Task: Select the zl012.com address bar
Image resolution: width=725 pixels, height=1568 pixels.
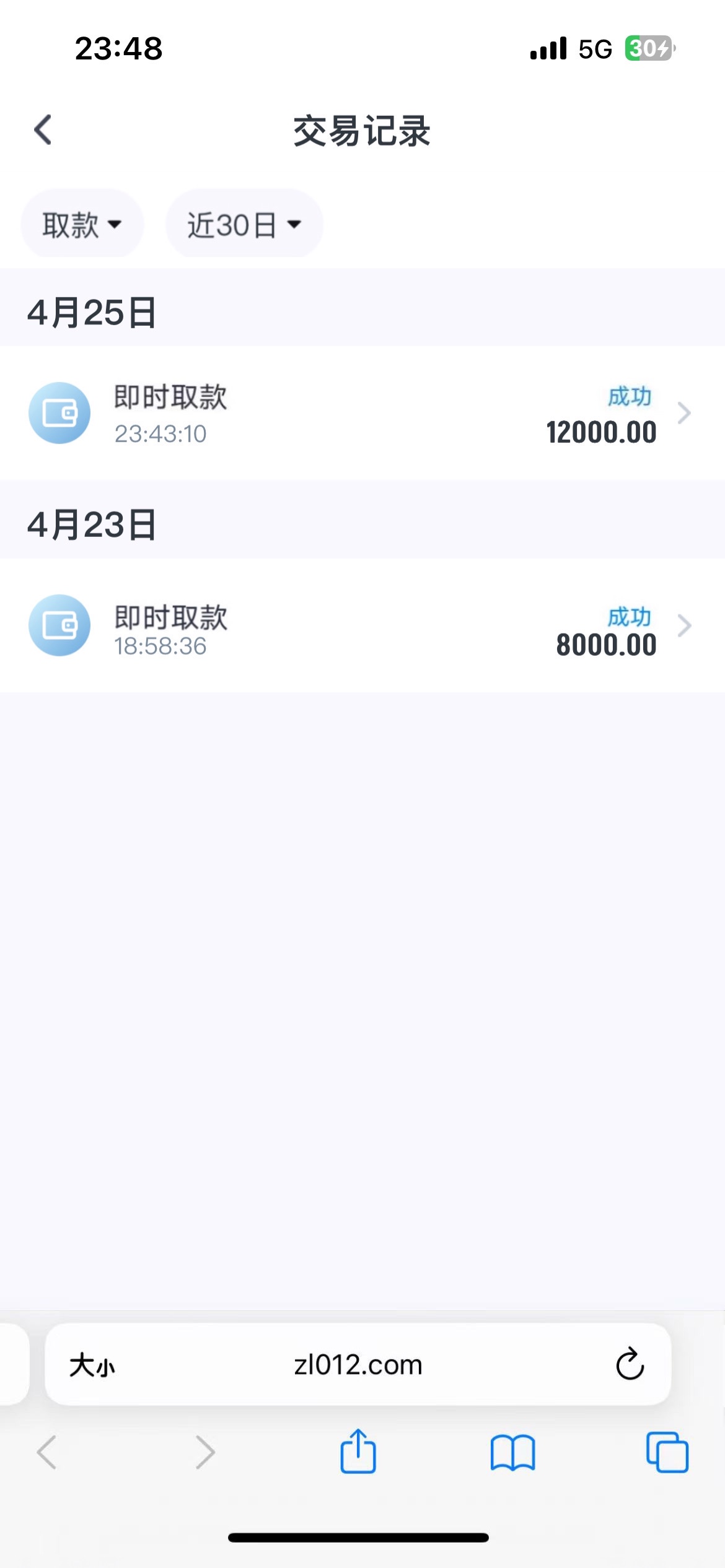Action: [x=358, y=1365]
